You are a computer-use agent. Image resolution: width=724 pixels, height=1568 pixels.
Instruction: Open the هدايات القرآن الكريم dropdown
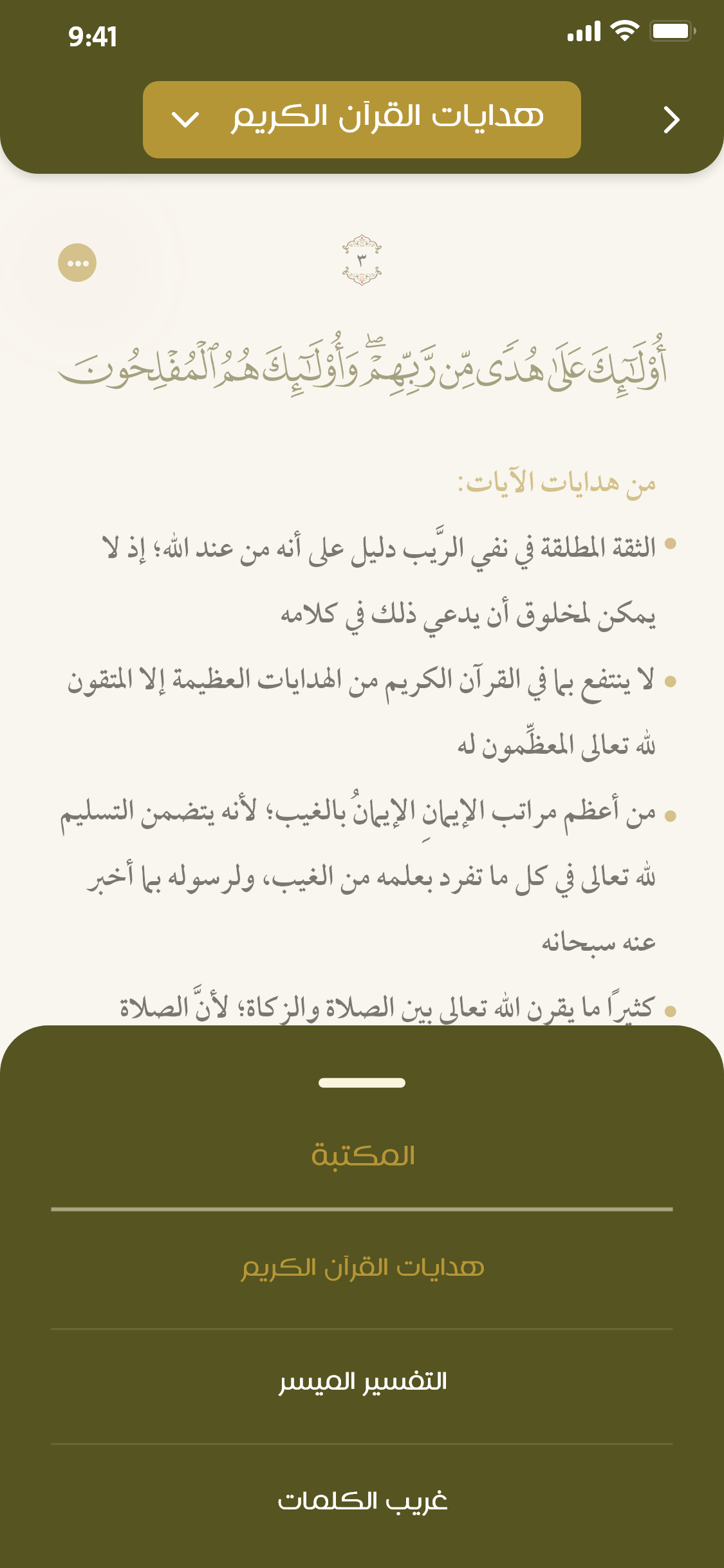click(x=362, y=120)
